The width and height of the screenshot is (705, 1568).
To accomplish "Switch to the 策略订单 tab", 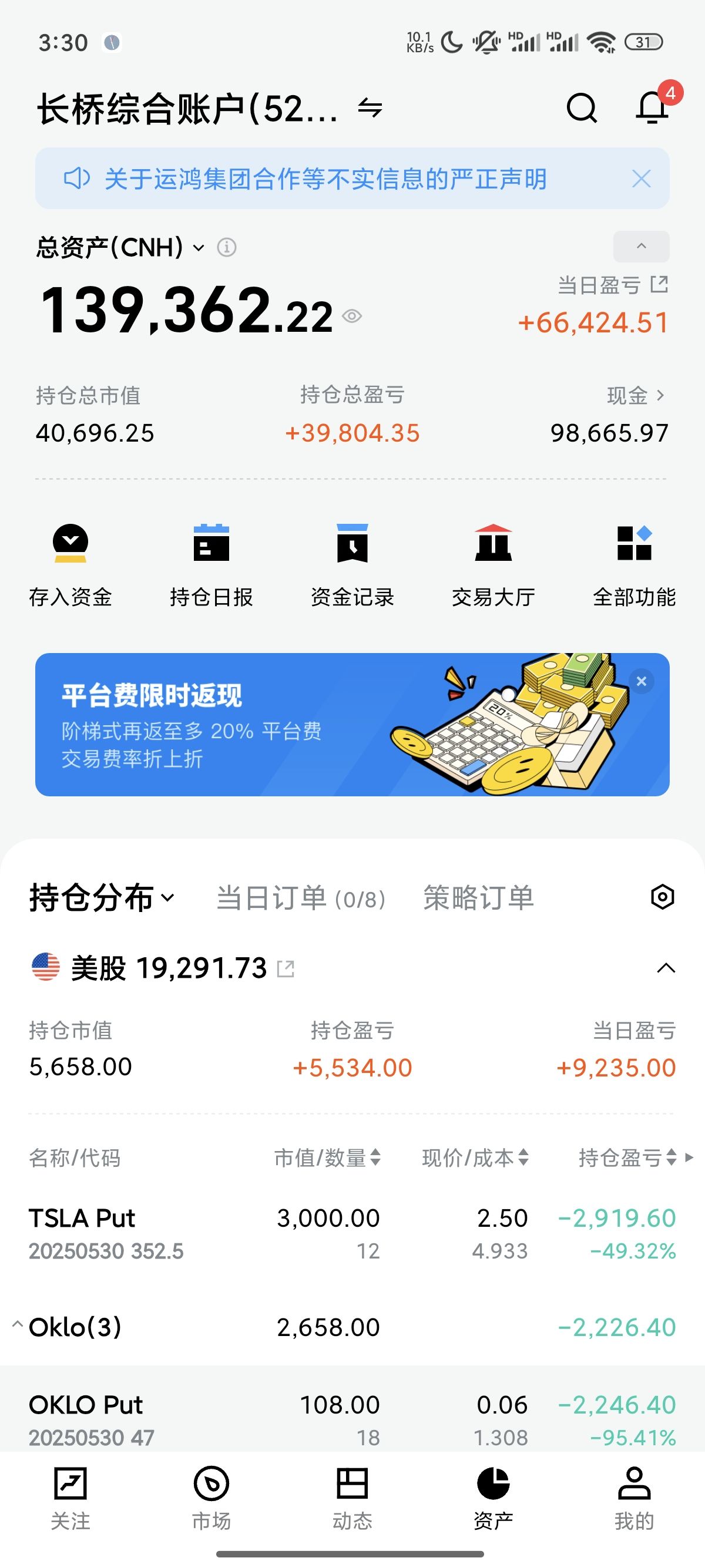I will coord(479,898).
